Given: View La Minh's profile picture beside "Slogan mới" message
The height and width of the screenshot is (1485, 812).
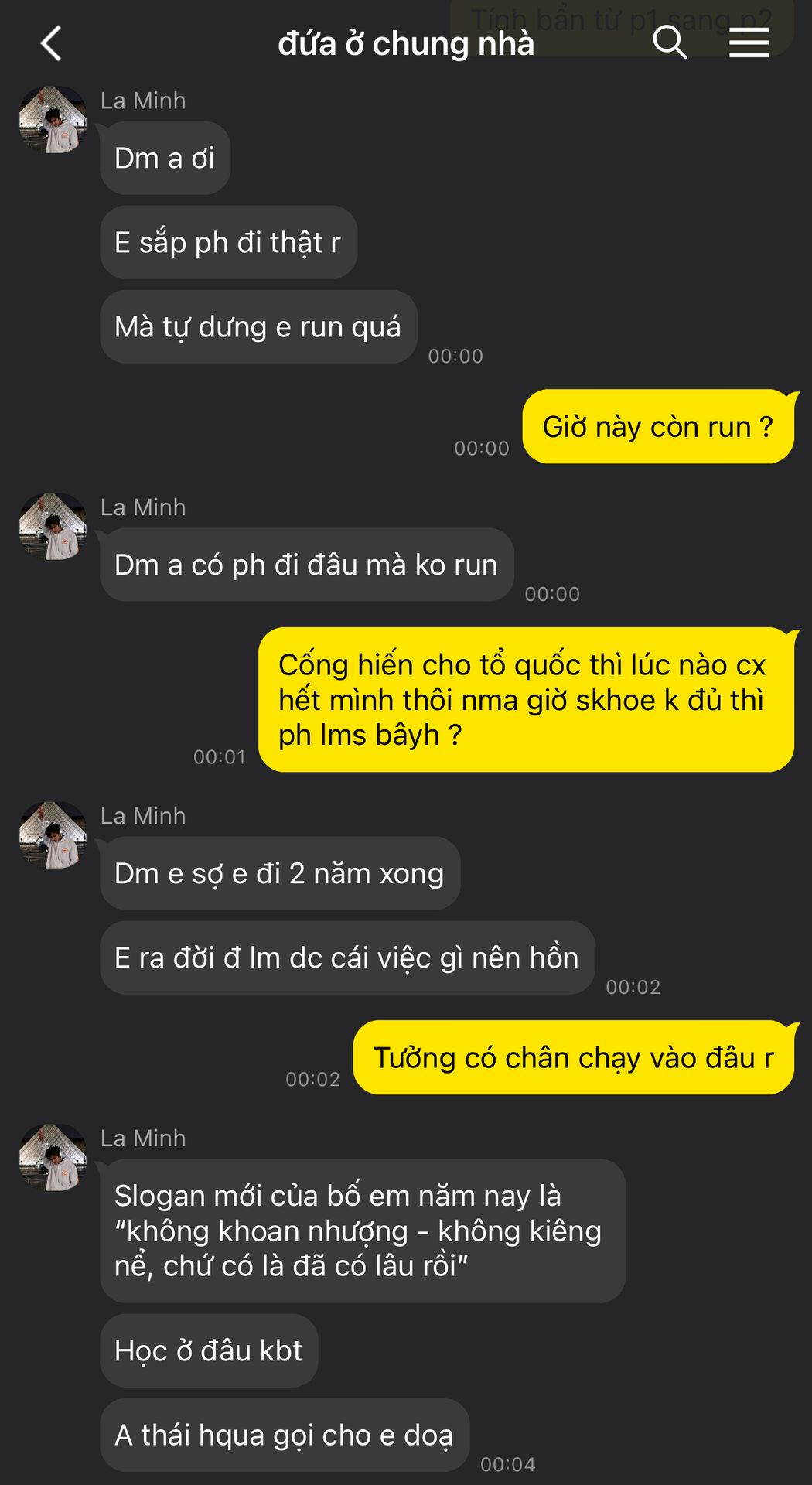Looking at the screenshot, I should [x=53, y=1157].
